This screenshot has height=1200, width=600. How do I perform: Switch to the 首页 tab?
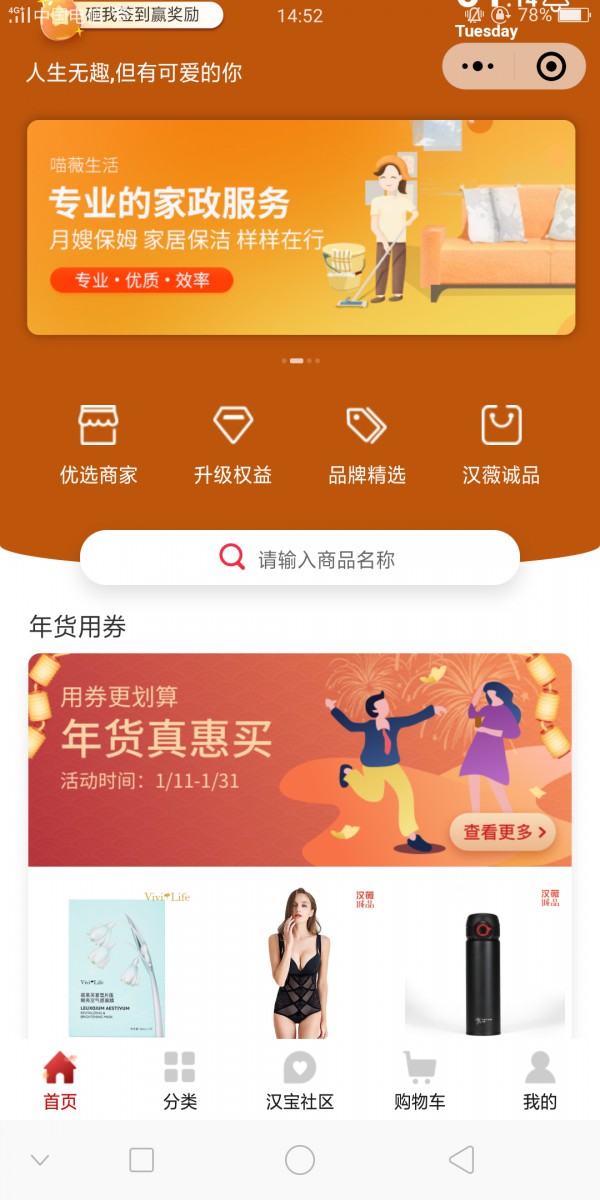60,1080
